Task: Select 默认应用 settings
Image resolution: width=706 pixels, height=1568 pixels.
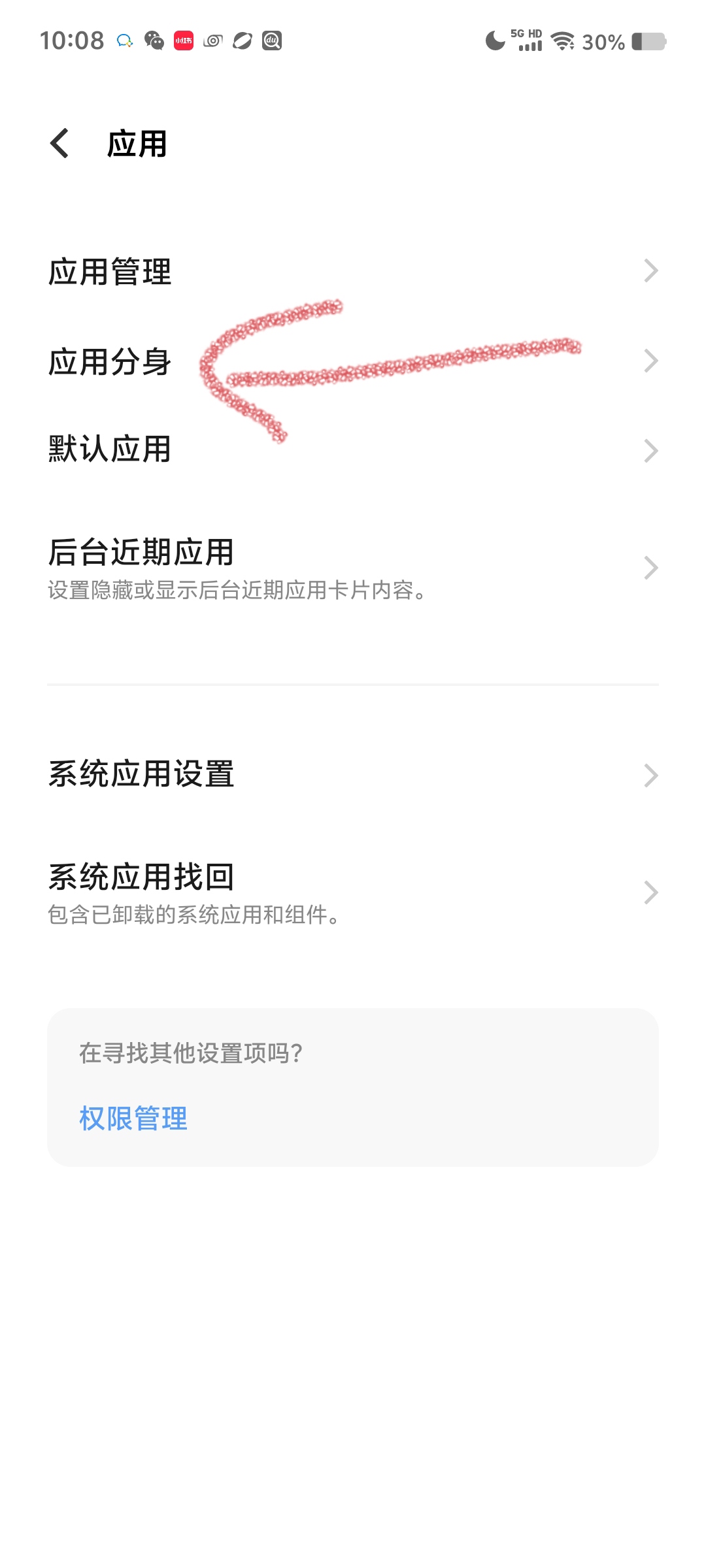Action: pos(353,450)
